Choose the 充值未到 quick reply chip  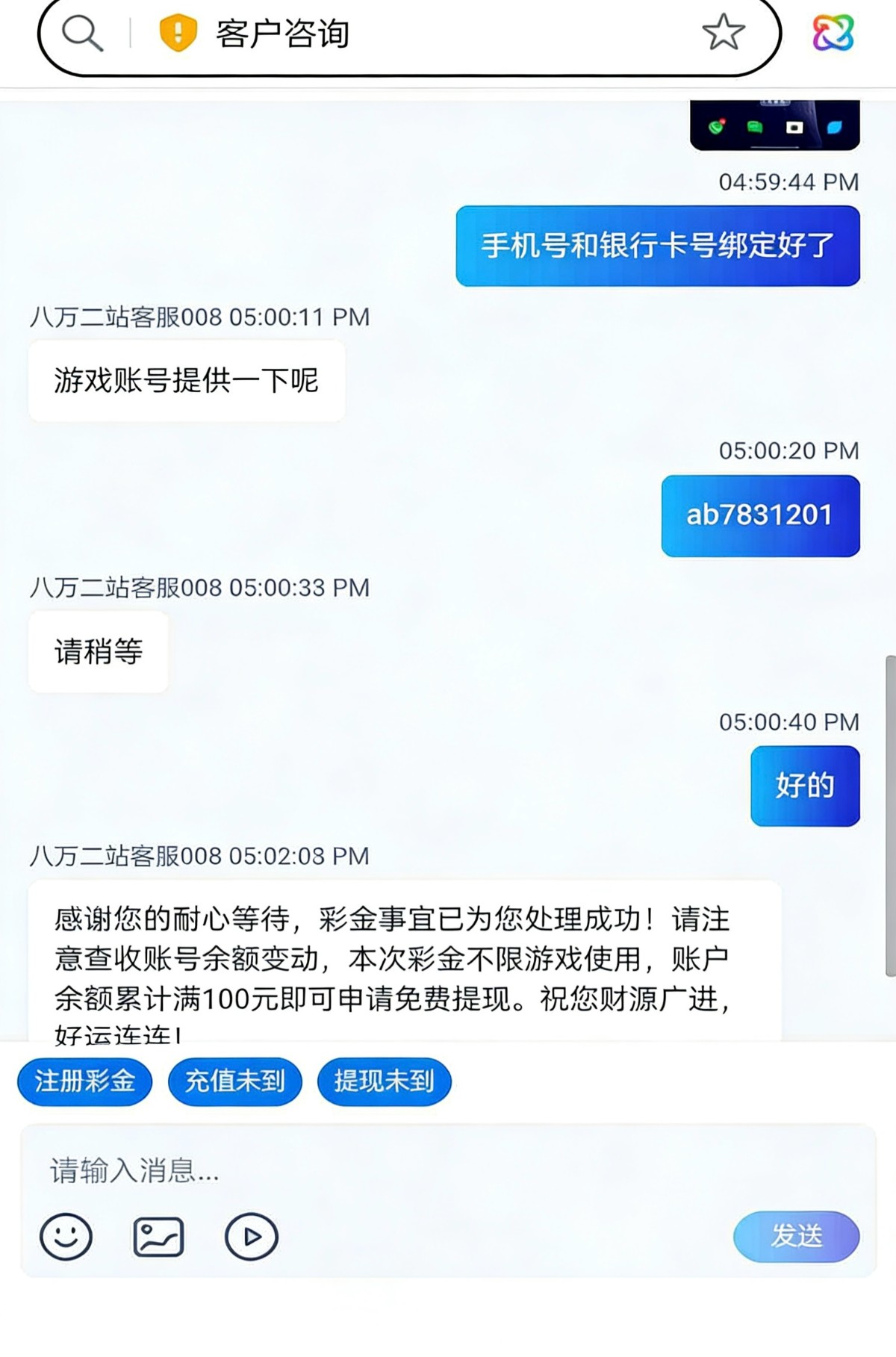point(234,1081)
